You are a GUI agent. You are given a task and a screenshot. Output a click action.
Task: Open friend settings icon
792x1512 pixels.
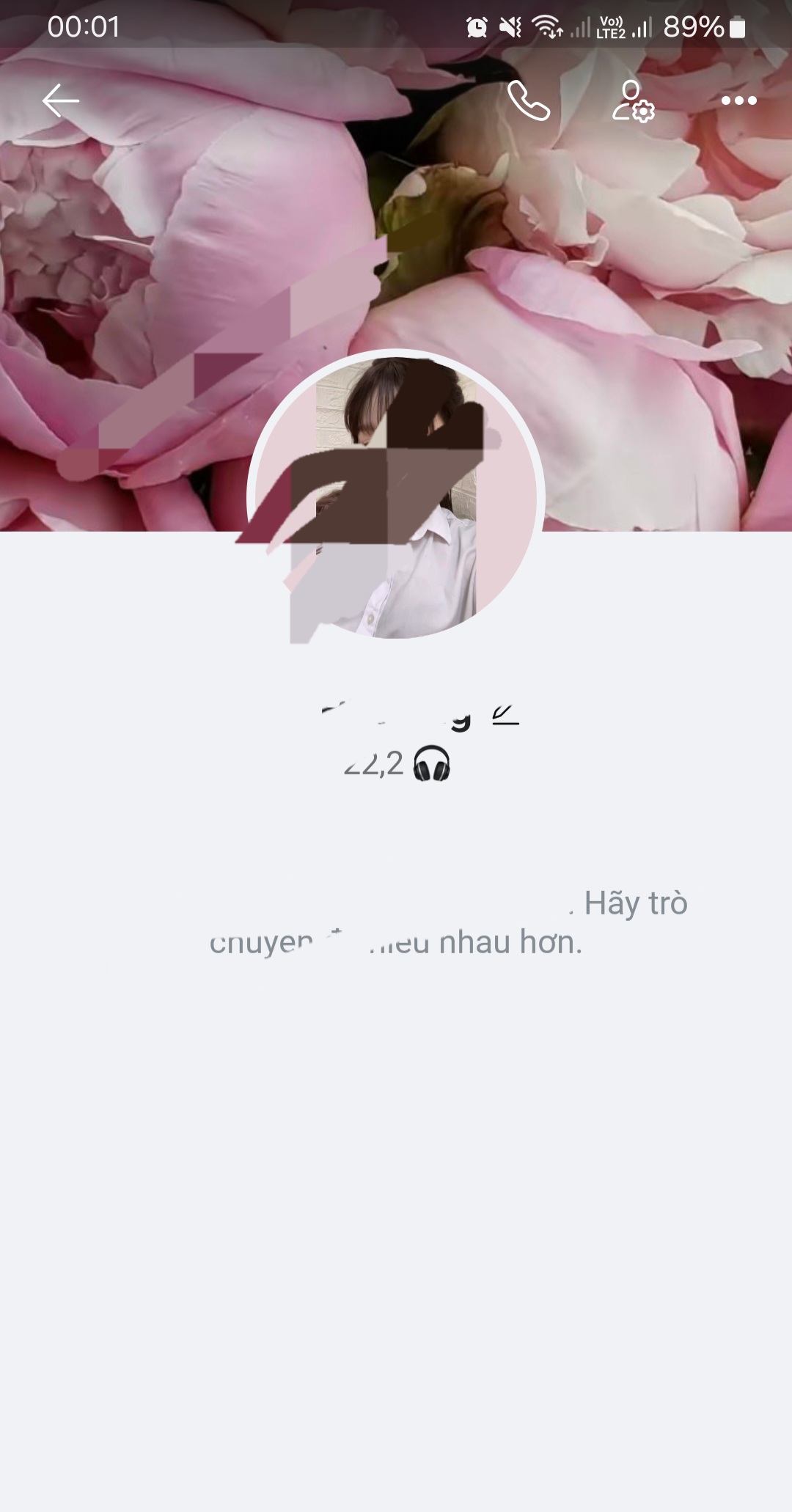point(633,101)
